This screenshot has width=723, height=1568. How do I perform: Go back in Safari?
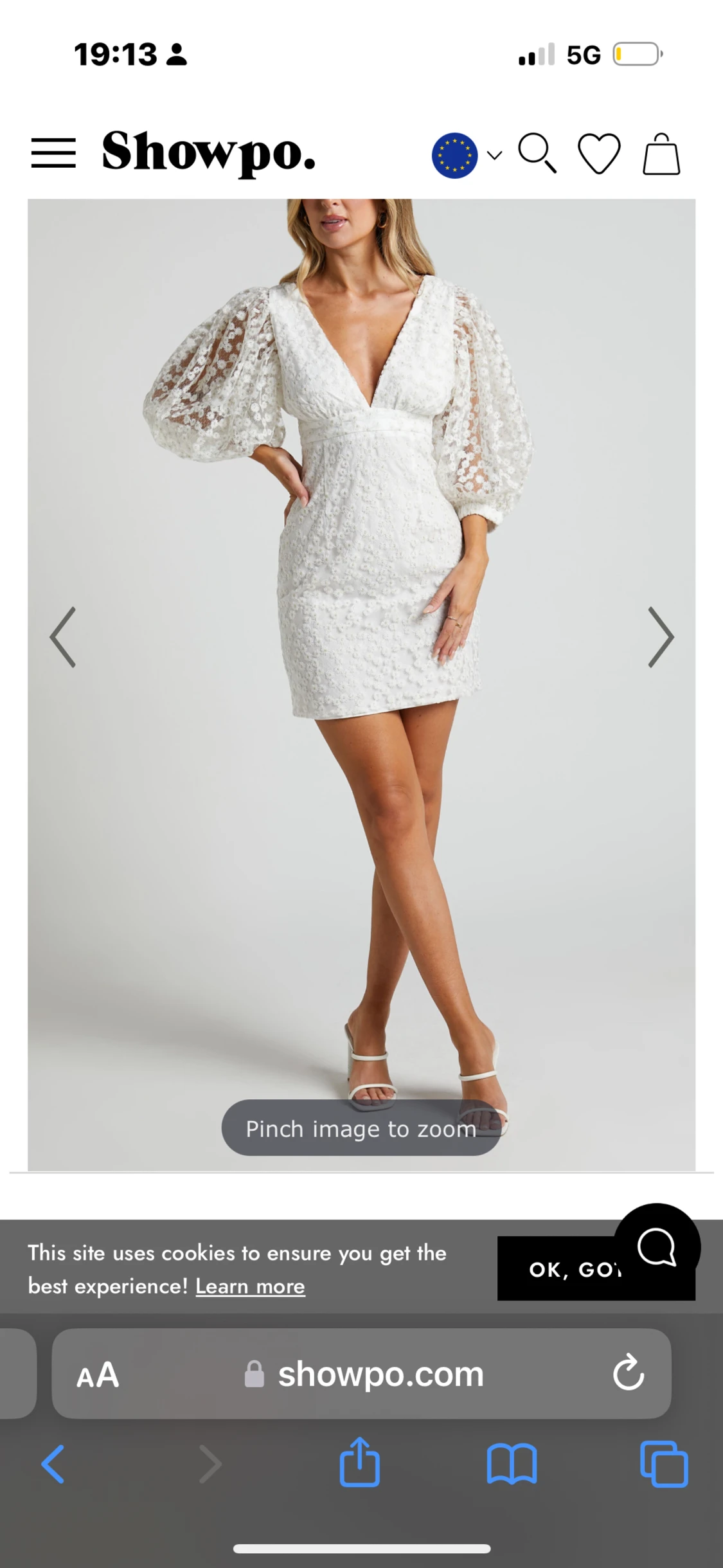(53, 1464)
